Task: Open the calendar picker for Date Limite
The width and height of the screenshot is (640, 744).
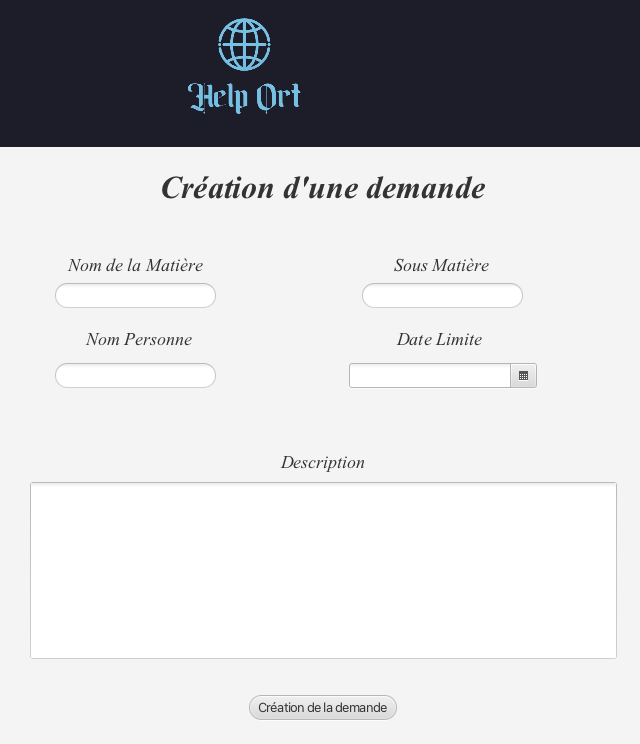Action: pyautogui.click(x=523, y=375)
